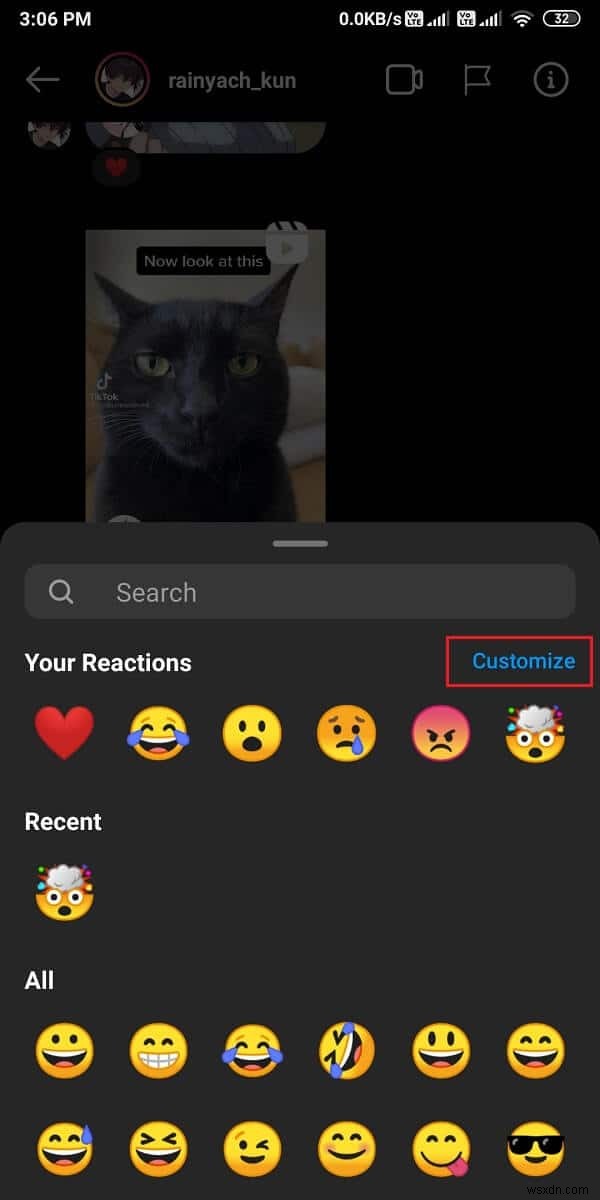Image resolution: width=600 pixels, height=1200 pixels.
Task: Open the chat details info icon
Action: 550,81
